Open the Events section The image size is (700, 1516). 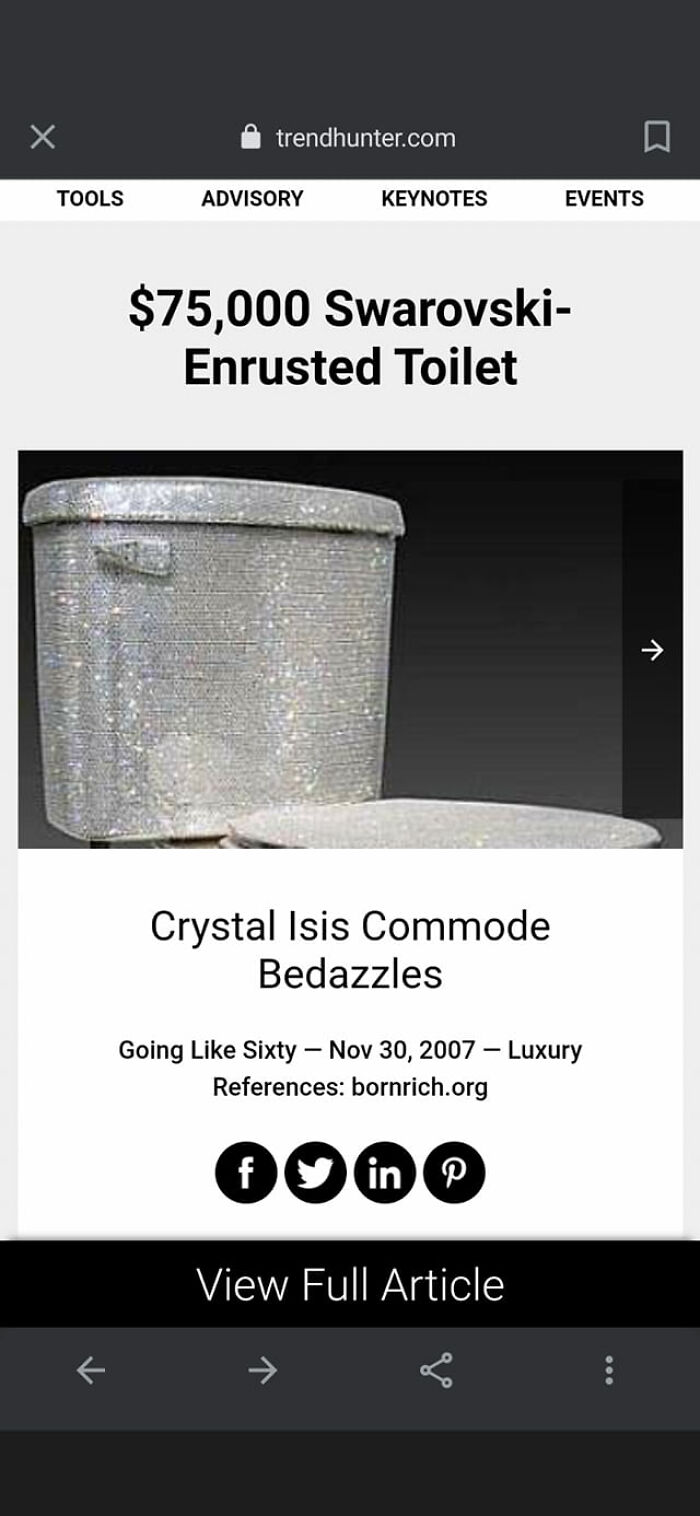pyautogui.click(x=604, y=198)
